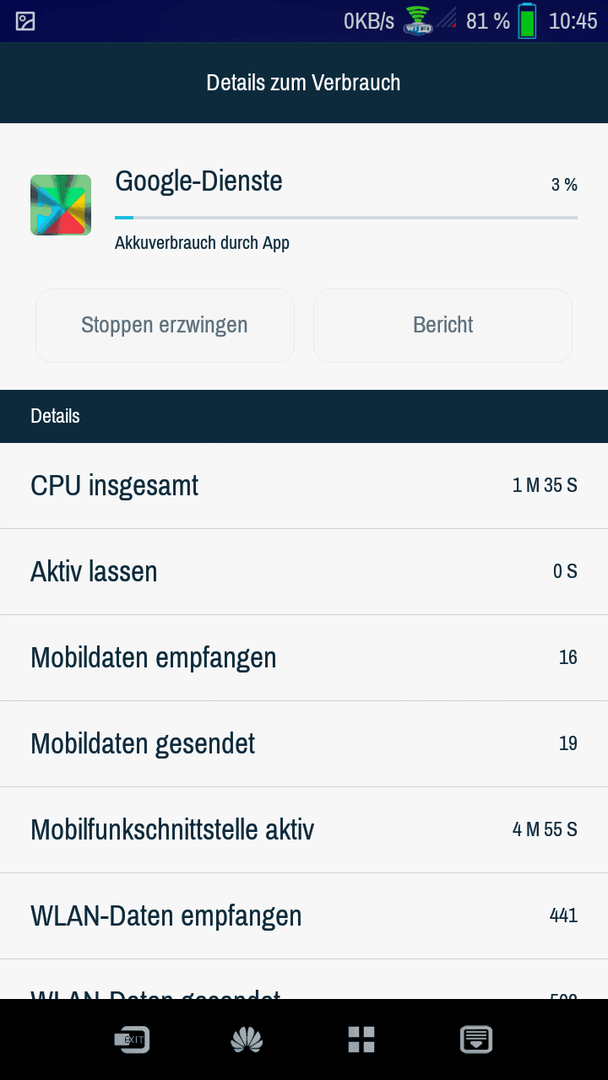Screen dimensions: 608x1080
Task: Tap the notification panel pull-down icon
Action: pyautogui.click(x=476, y=1039)
